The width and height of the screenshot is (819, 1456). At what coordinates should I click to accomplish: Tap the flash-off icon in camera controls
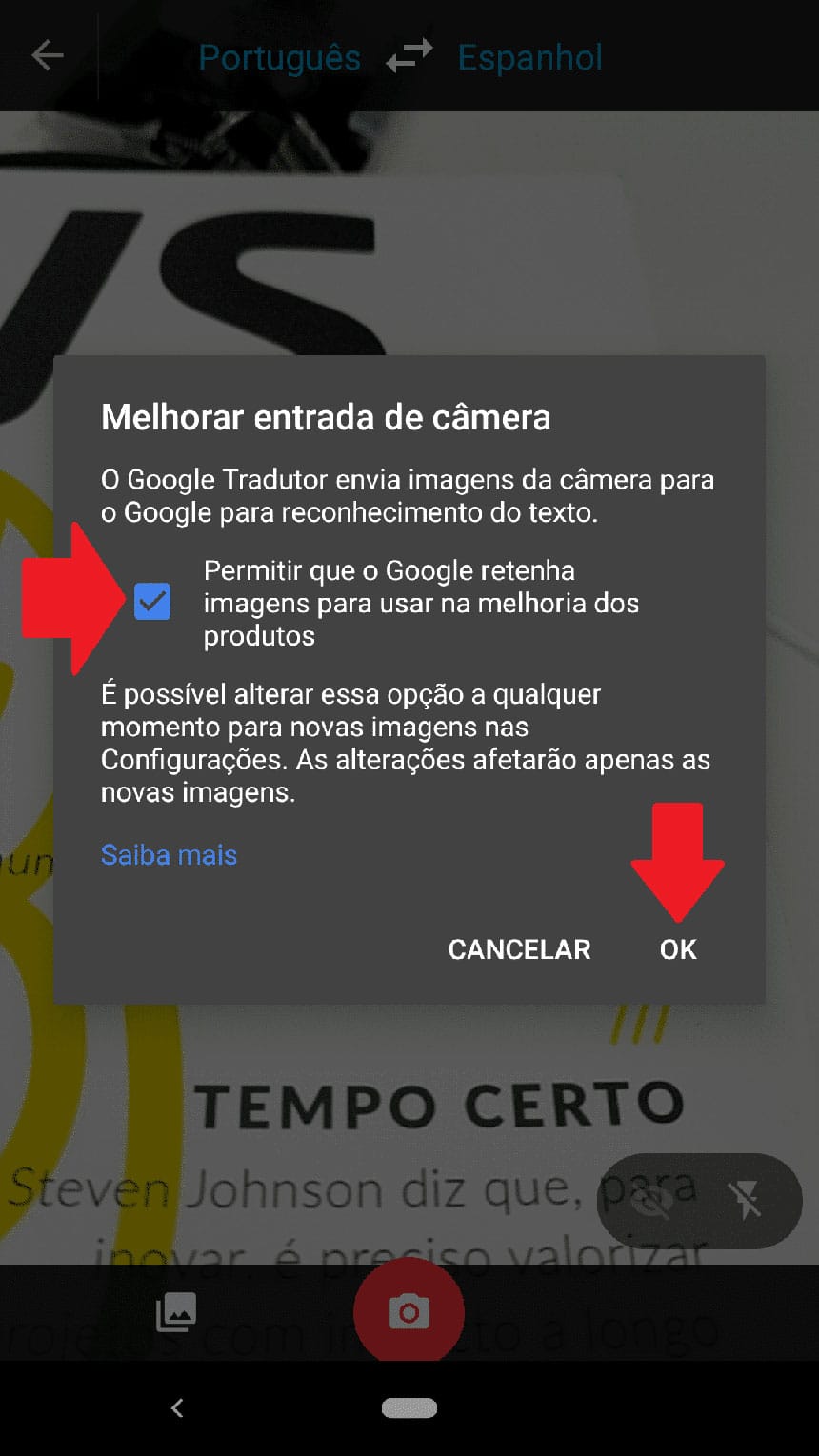pyautogui.click(x=747, y=1202)
